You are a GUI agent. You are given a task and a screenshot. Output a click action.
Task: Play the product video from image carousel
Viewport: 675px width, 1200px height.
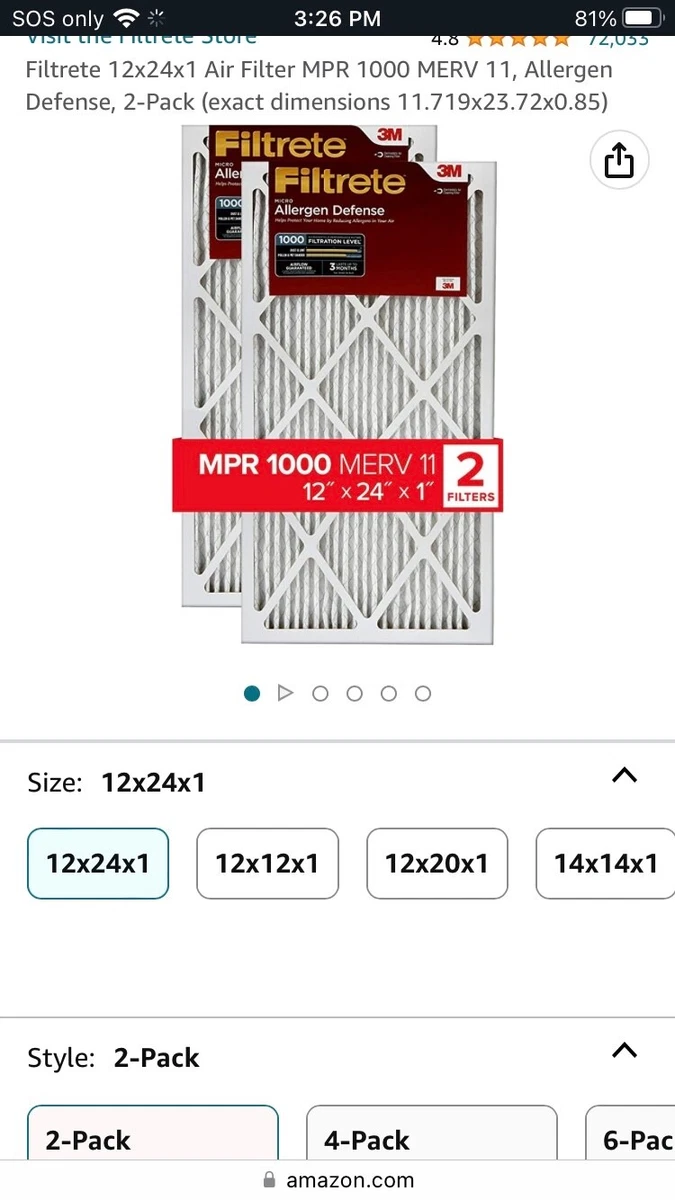click(285, 693)
